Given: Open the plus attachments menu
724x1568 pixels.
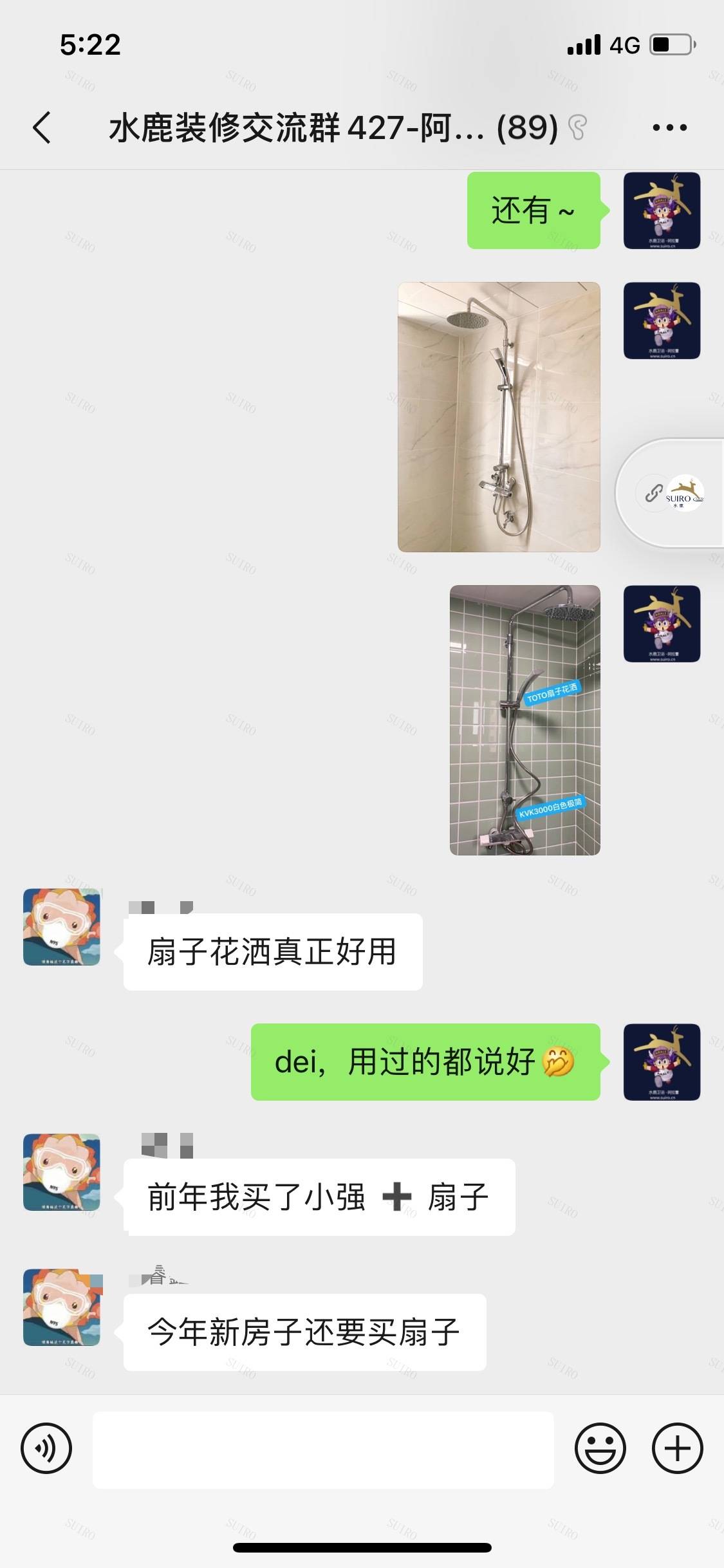Looking at the screenshot, I should coord(677,1449).
